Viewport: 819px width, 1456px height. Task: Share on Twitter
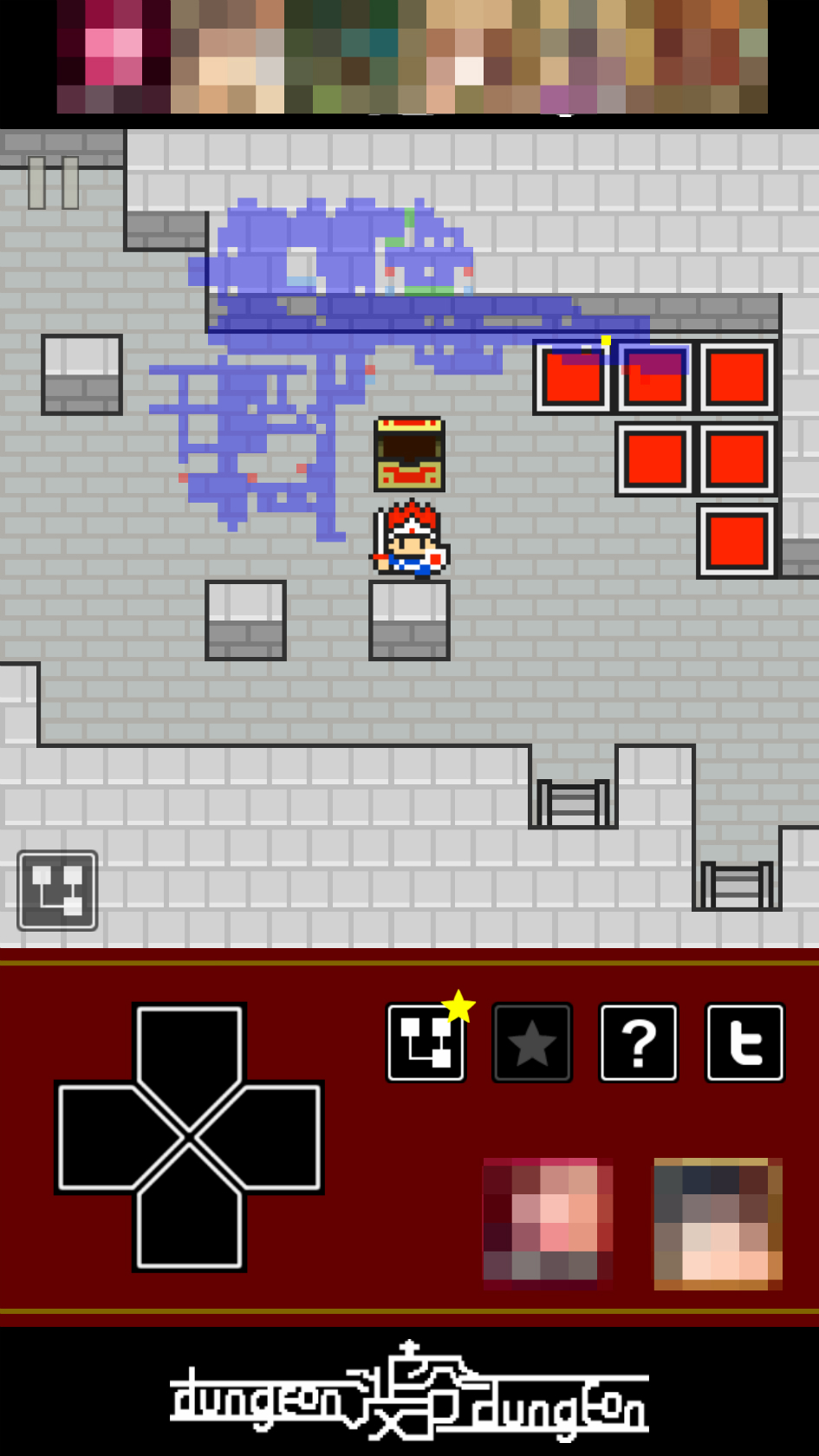[x=745, y=1043]
